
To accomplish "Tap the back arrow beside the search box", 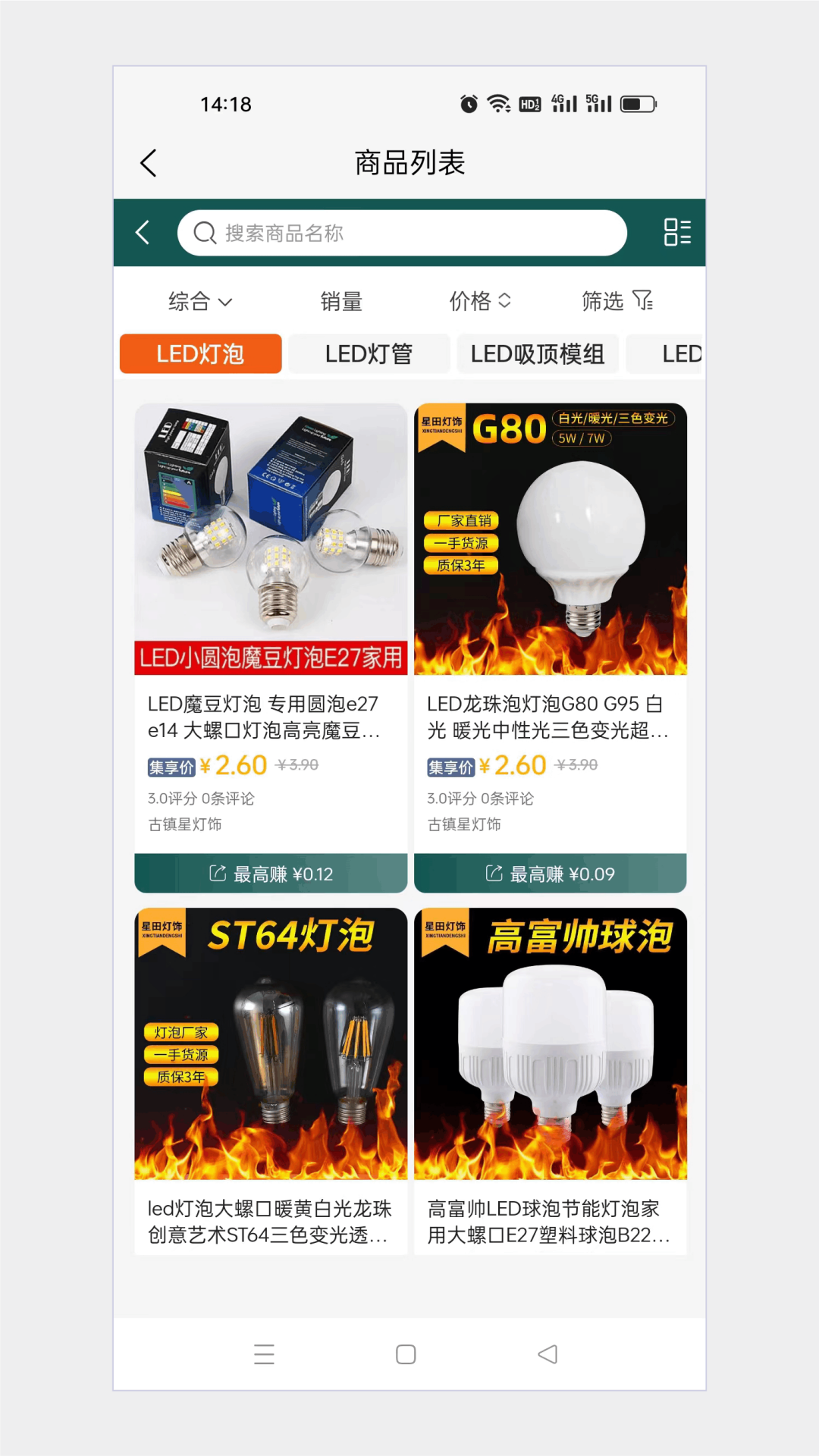I will point(143,232).
